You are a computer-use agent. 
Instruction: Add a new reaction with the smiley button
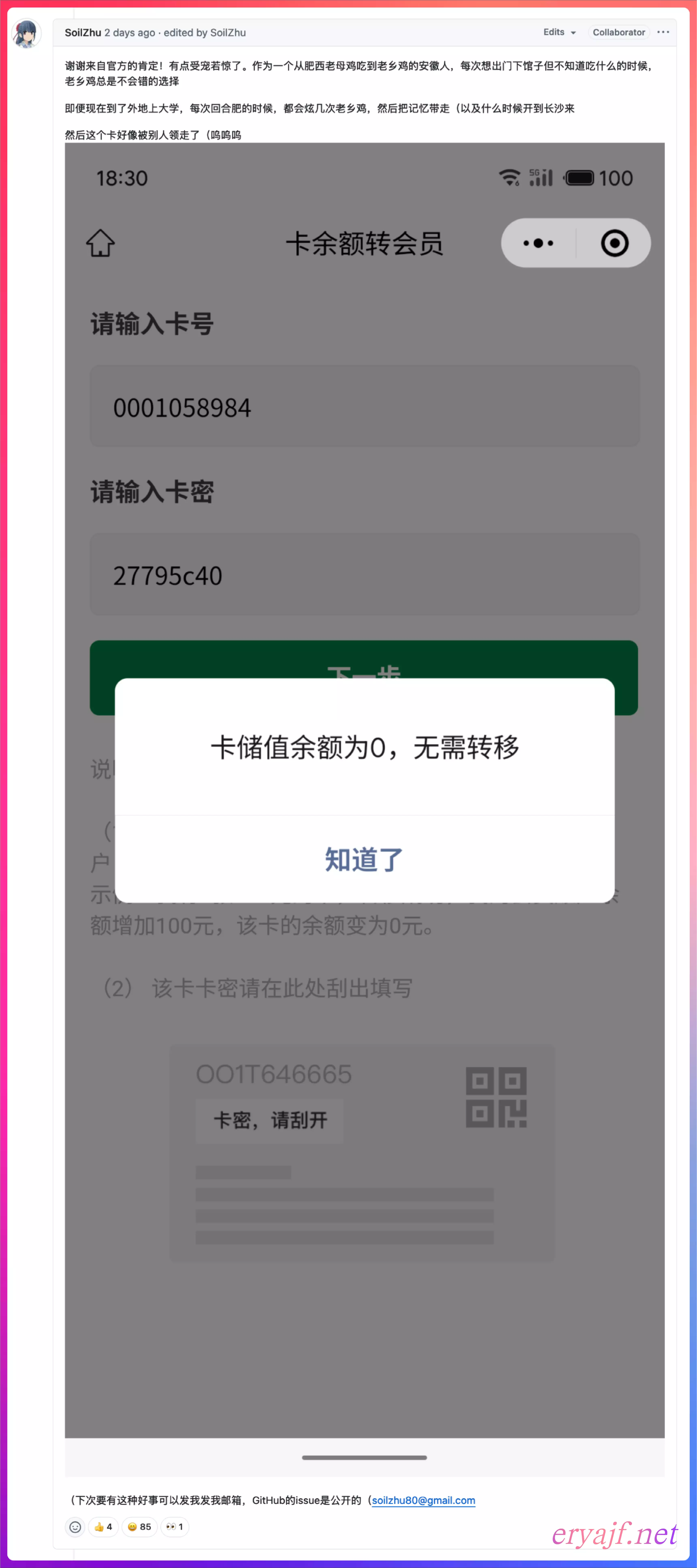point(75,1527)
